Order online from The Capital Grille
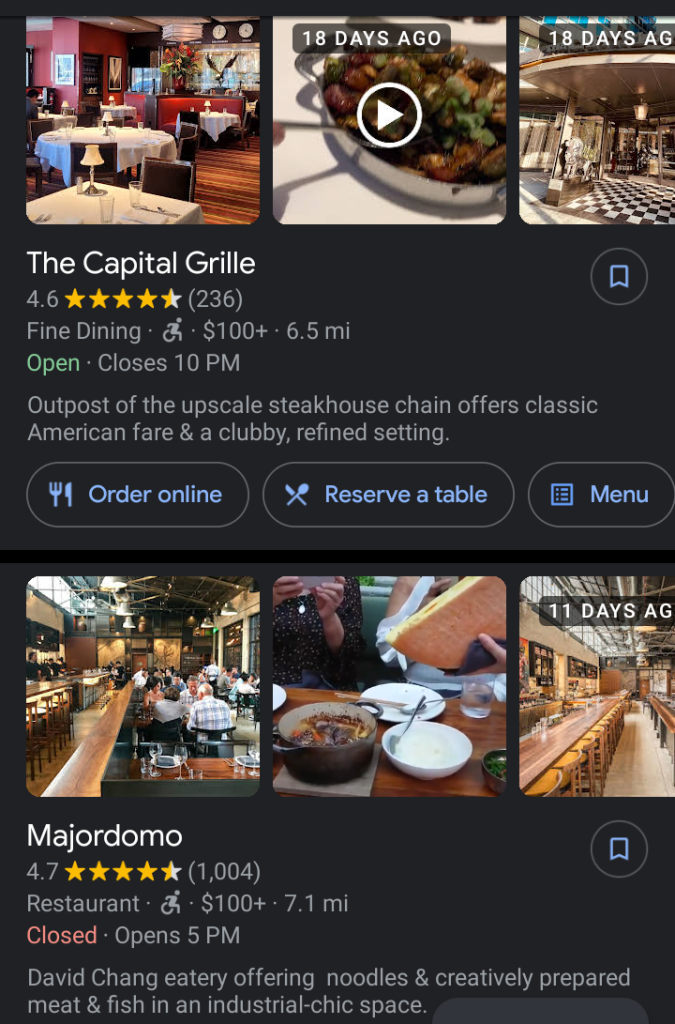The height and width of the screenshot is (1024, 675). (137, 494)
